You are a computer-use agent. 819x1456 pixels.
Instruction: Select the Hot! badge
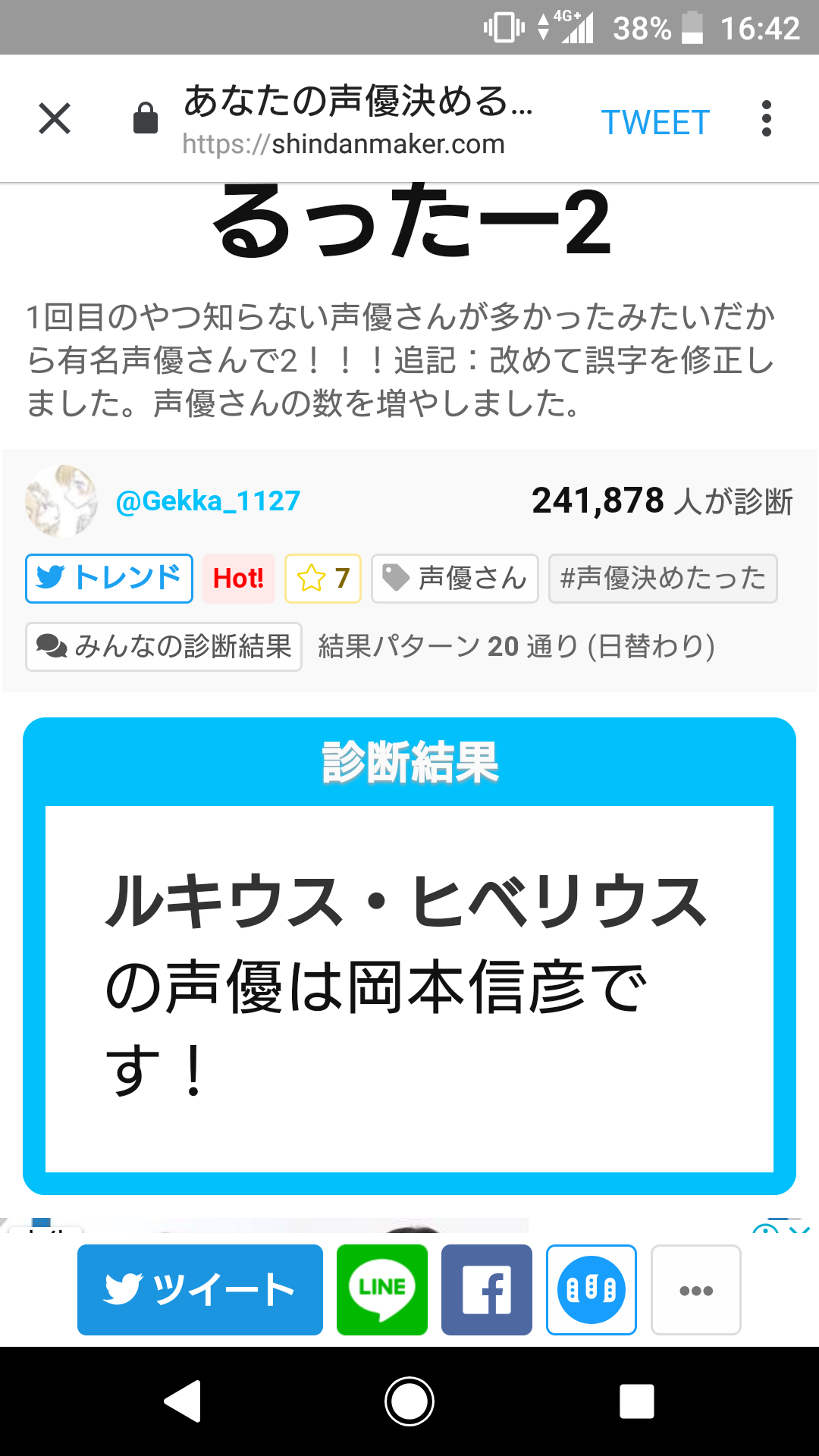click(238, 579)
